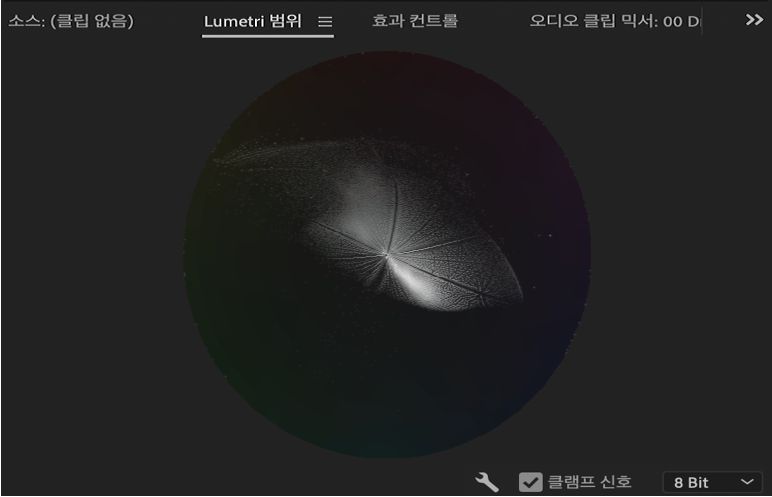
Task: Switch to the 소스 (클립 없음) tab
Action: 71,21
